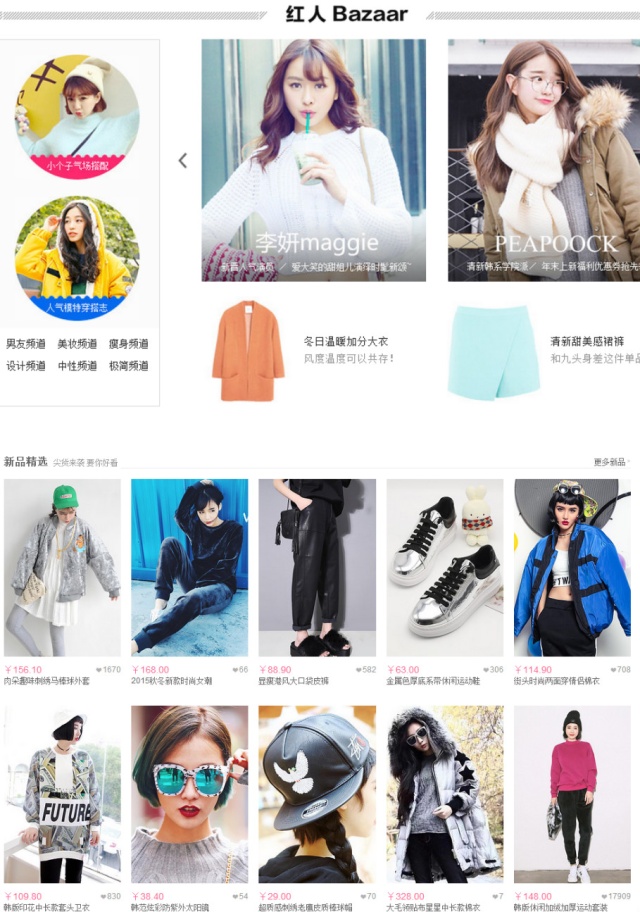Viewport: 640px width, 912px height.
Task: Open the 李妍maggie banner
Action: click(313, 160)
